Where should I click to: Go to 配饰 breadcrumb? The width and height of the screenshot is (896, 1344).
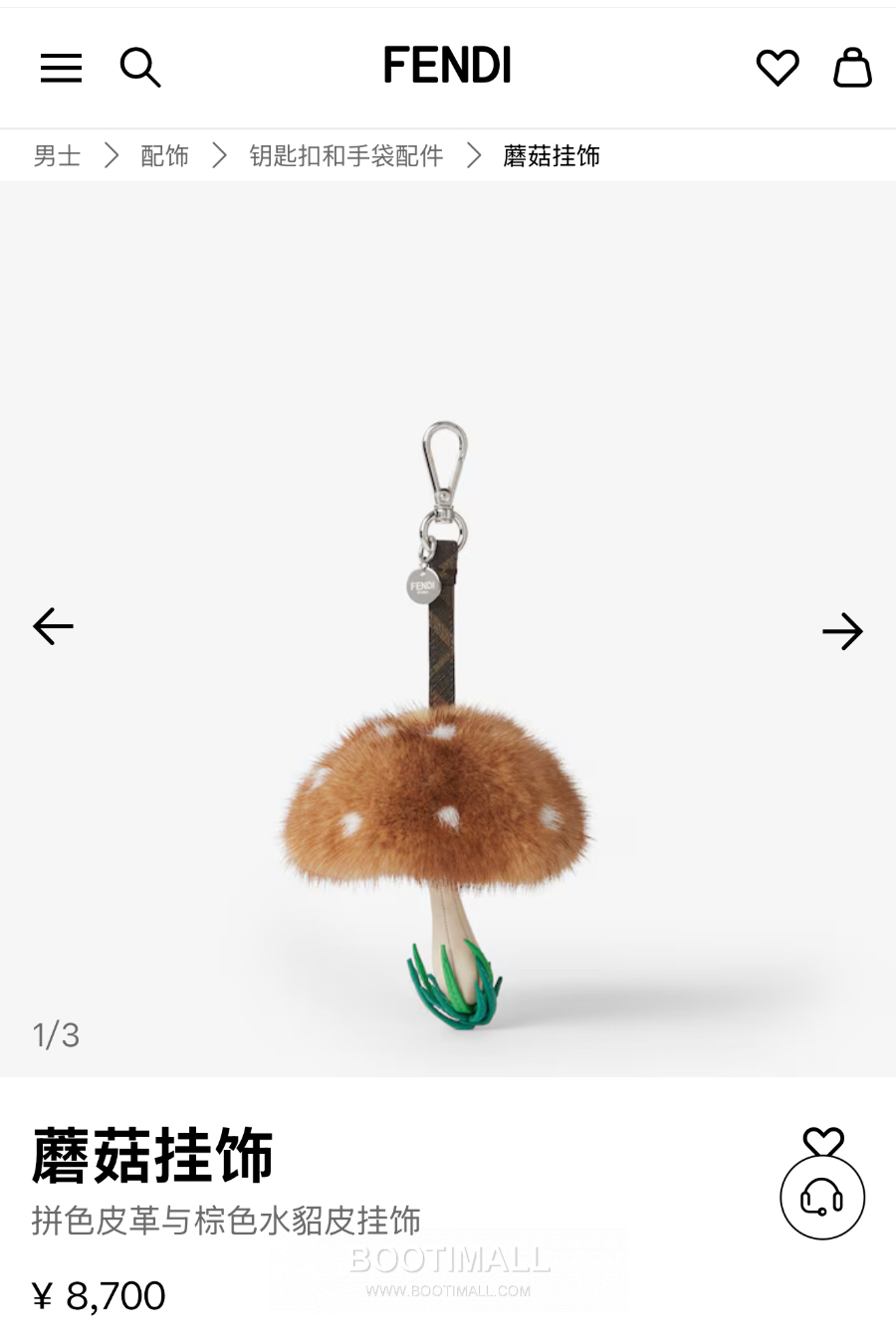tap(164, 156)
